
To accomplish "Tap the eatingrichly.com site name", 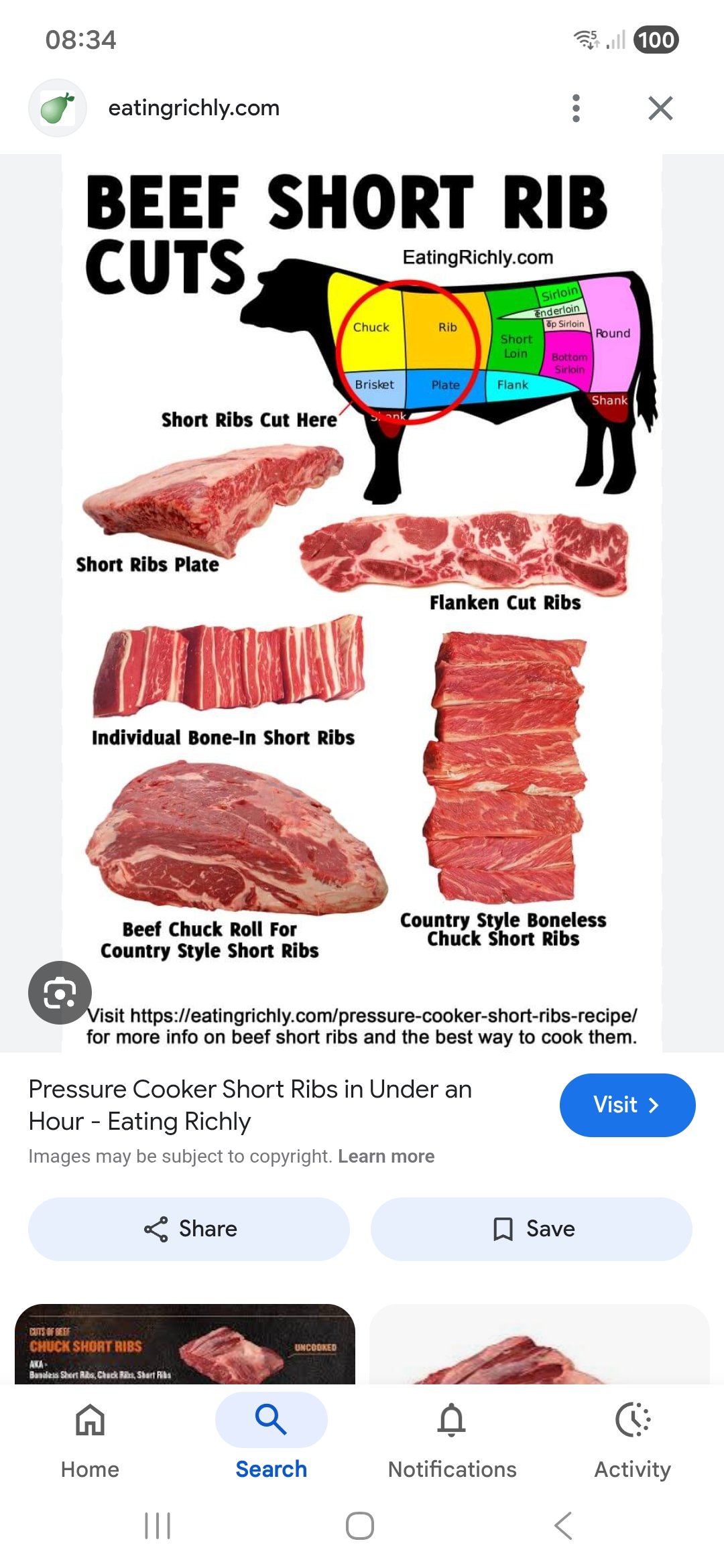I will 194,108.
